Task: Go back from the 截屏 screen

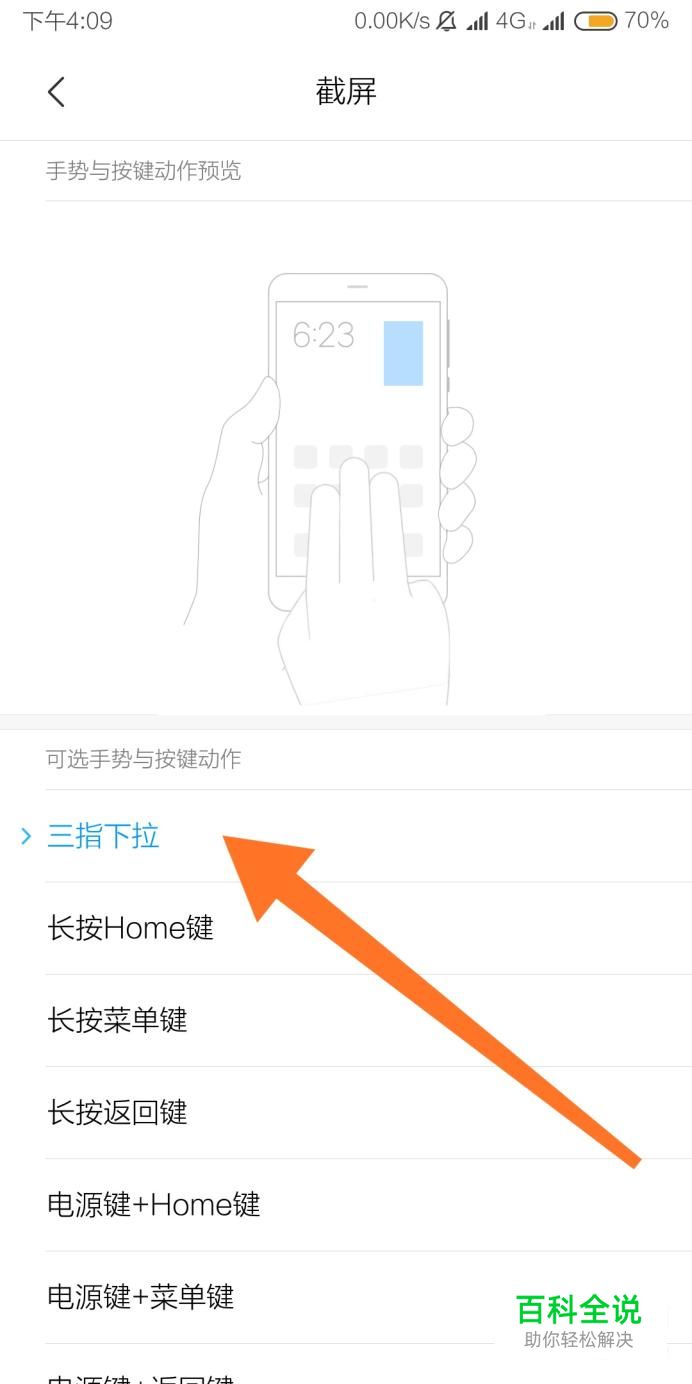Action: click(56, 92)
